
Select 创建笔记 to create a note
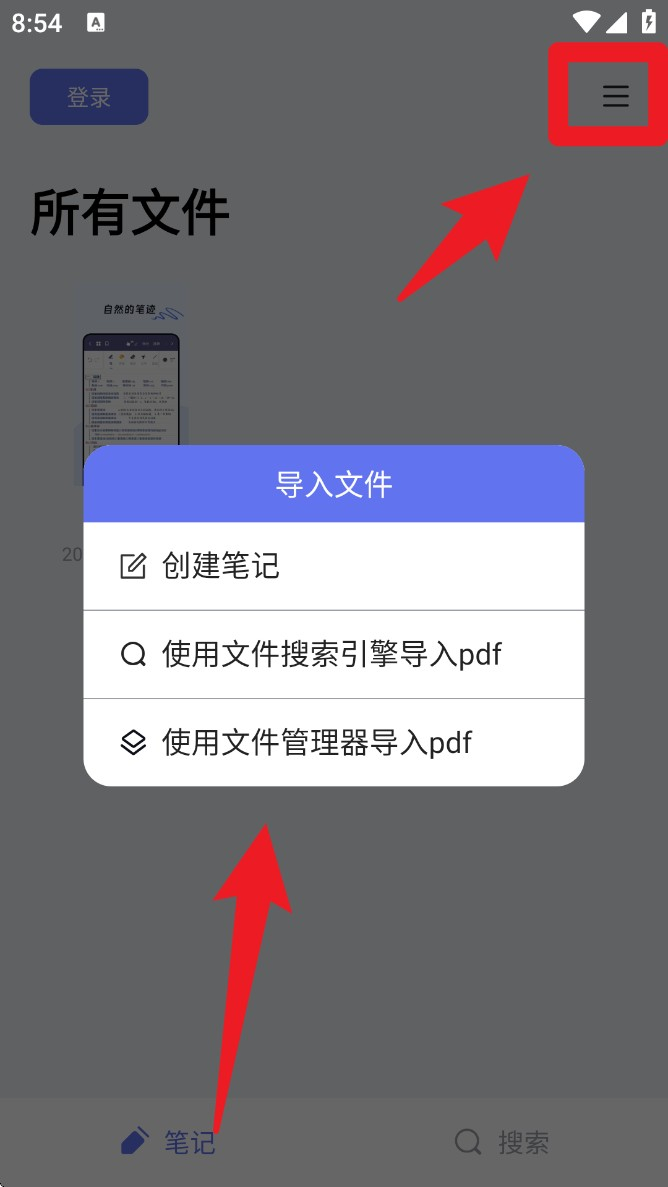click(x=333, y=566)
